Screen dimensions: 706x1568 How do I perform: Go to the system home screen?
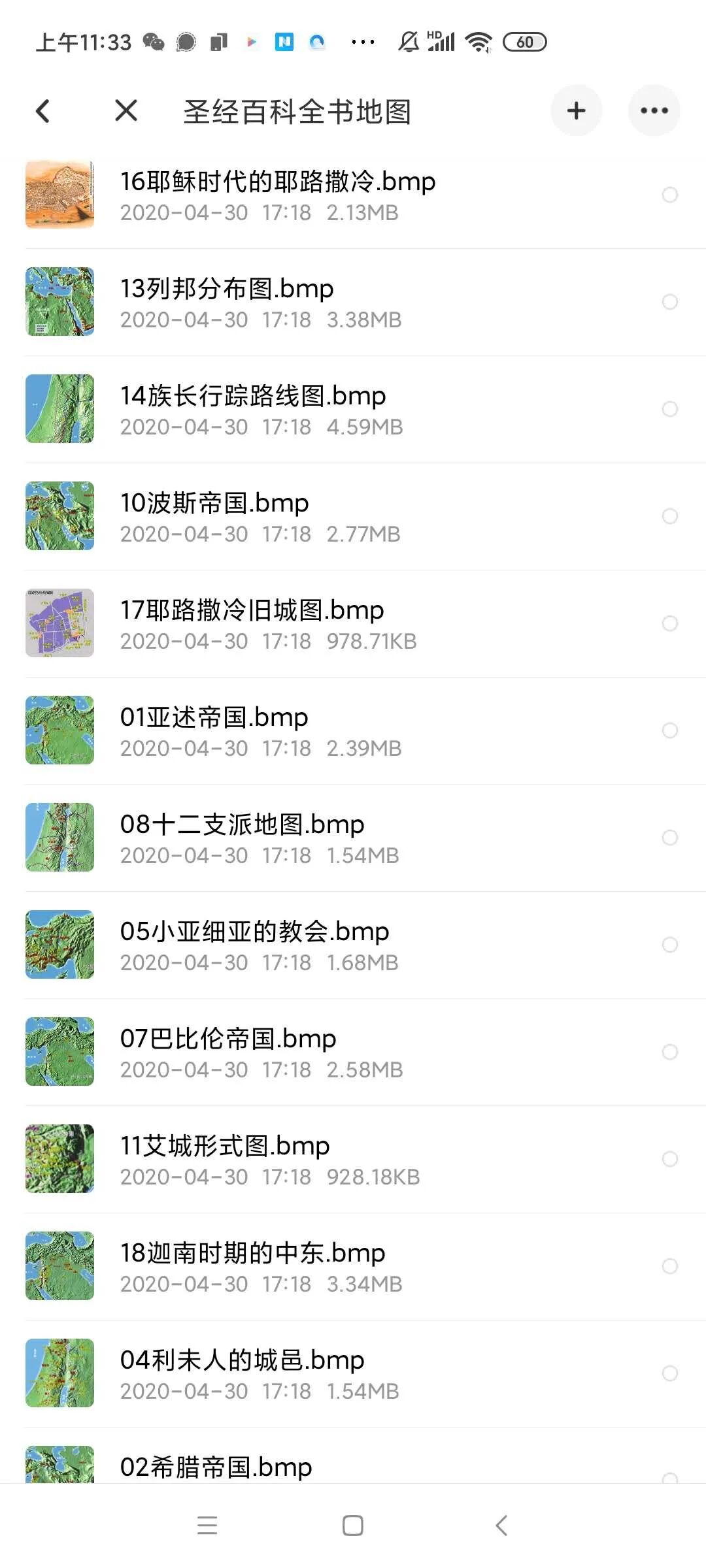pyautogui.click(x=353, y=1526)
